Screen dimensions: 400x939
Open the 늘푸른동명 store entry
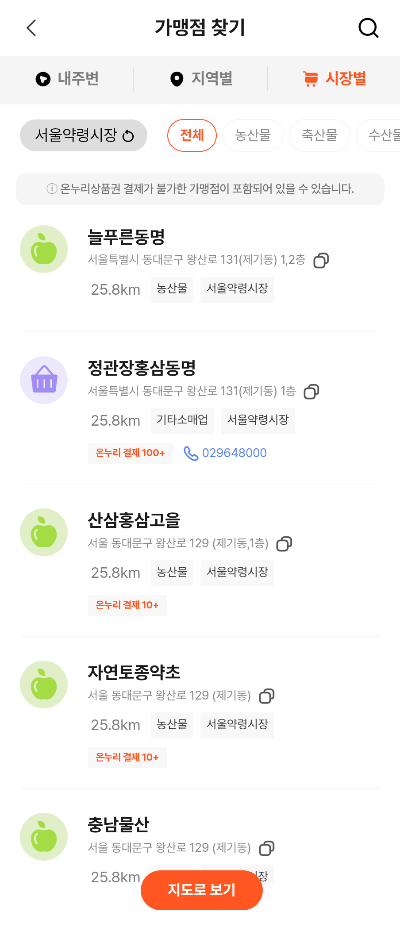pyautogui.click(x=200, y=266)
